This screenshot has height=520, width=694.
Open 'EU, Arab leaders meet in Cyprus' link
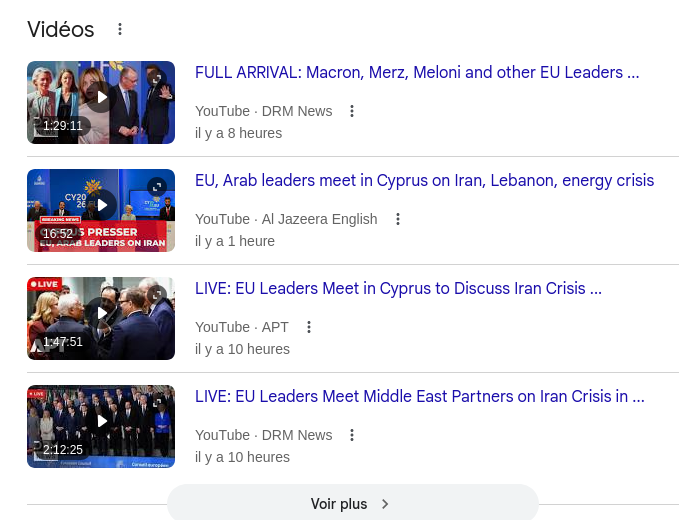pyautogui.click(x=424, y=180)
